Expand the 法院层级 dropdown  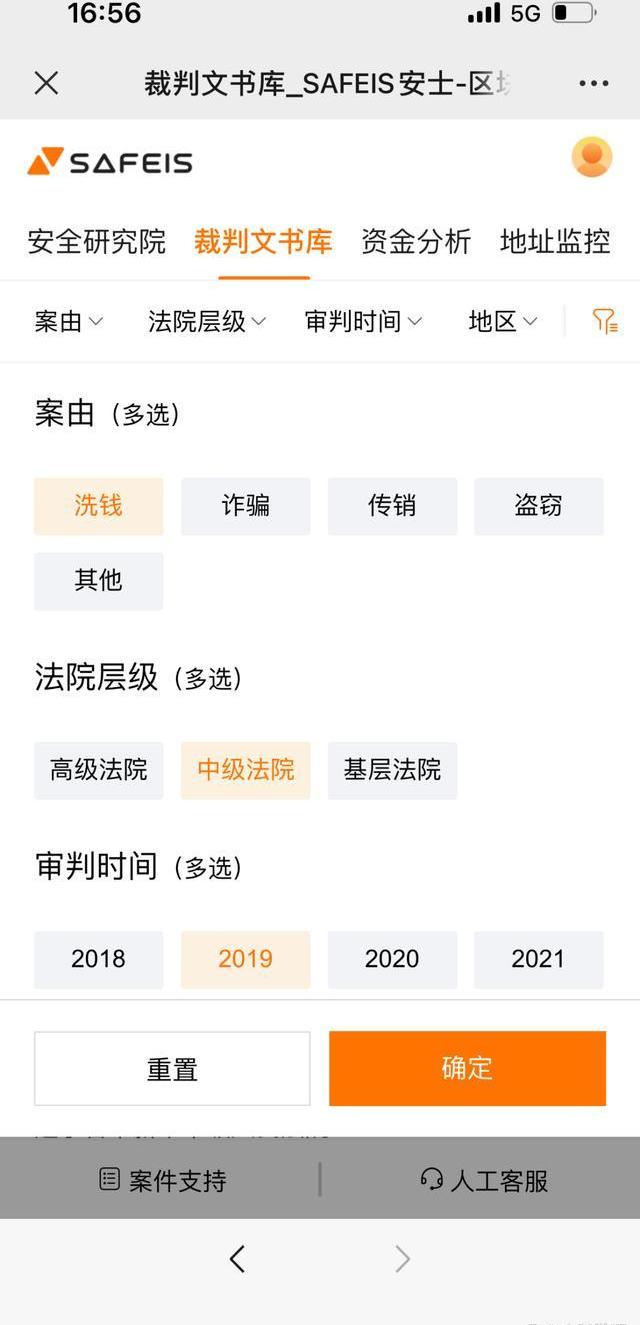point(207,321)
